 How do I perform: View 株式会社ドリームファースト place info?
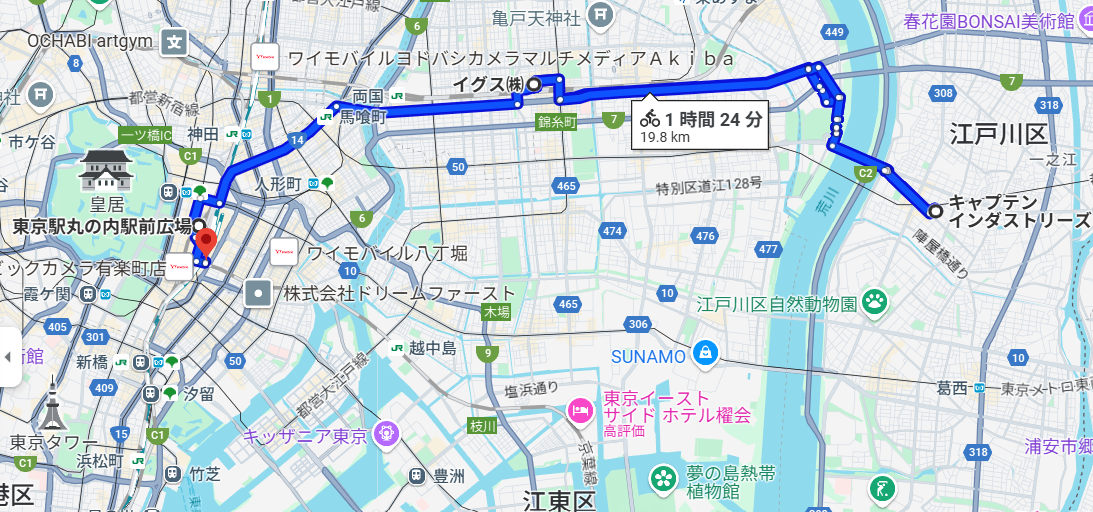point(259,293)
